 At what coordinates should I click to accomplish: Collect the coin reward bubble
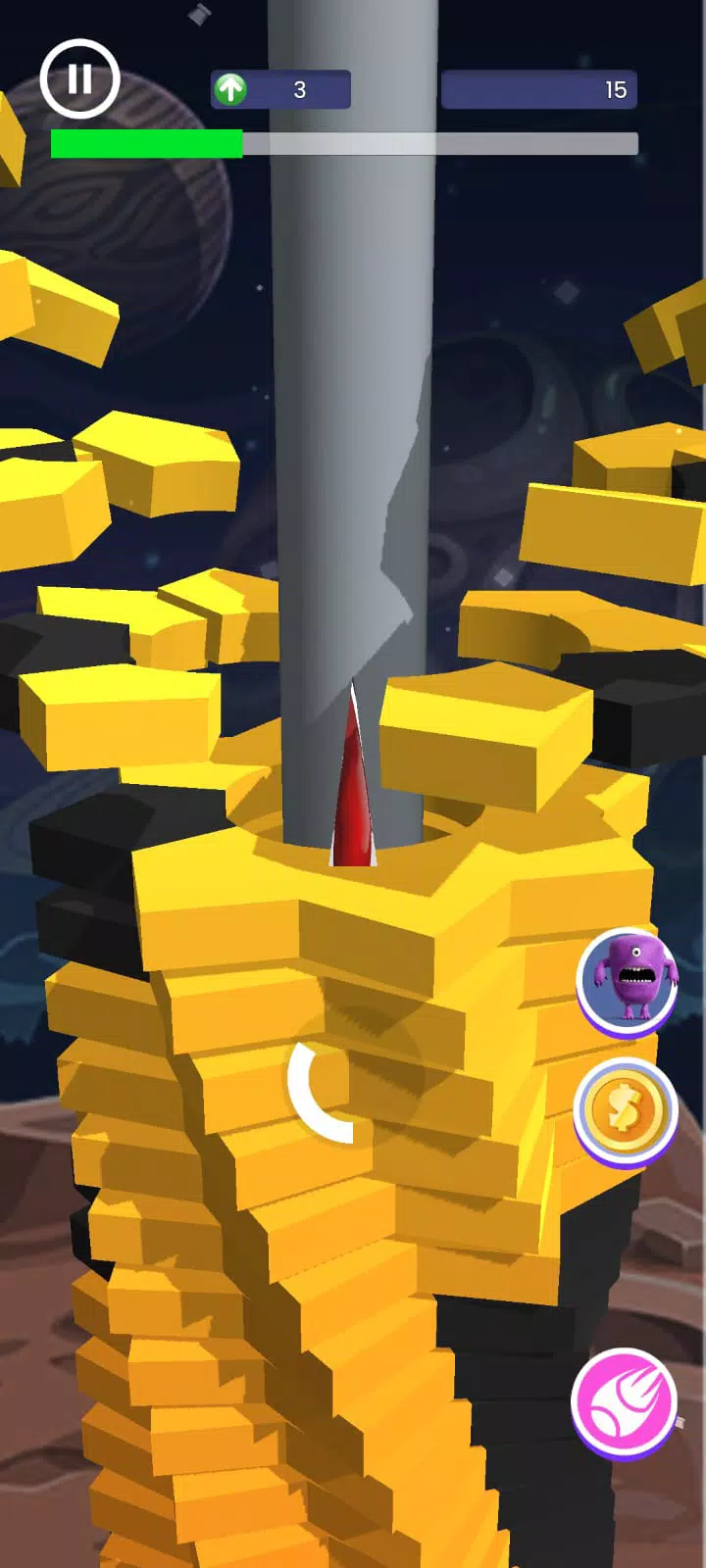pyautogui.click(x=626, y=1107)
